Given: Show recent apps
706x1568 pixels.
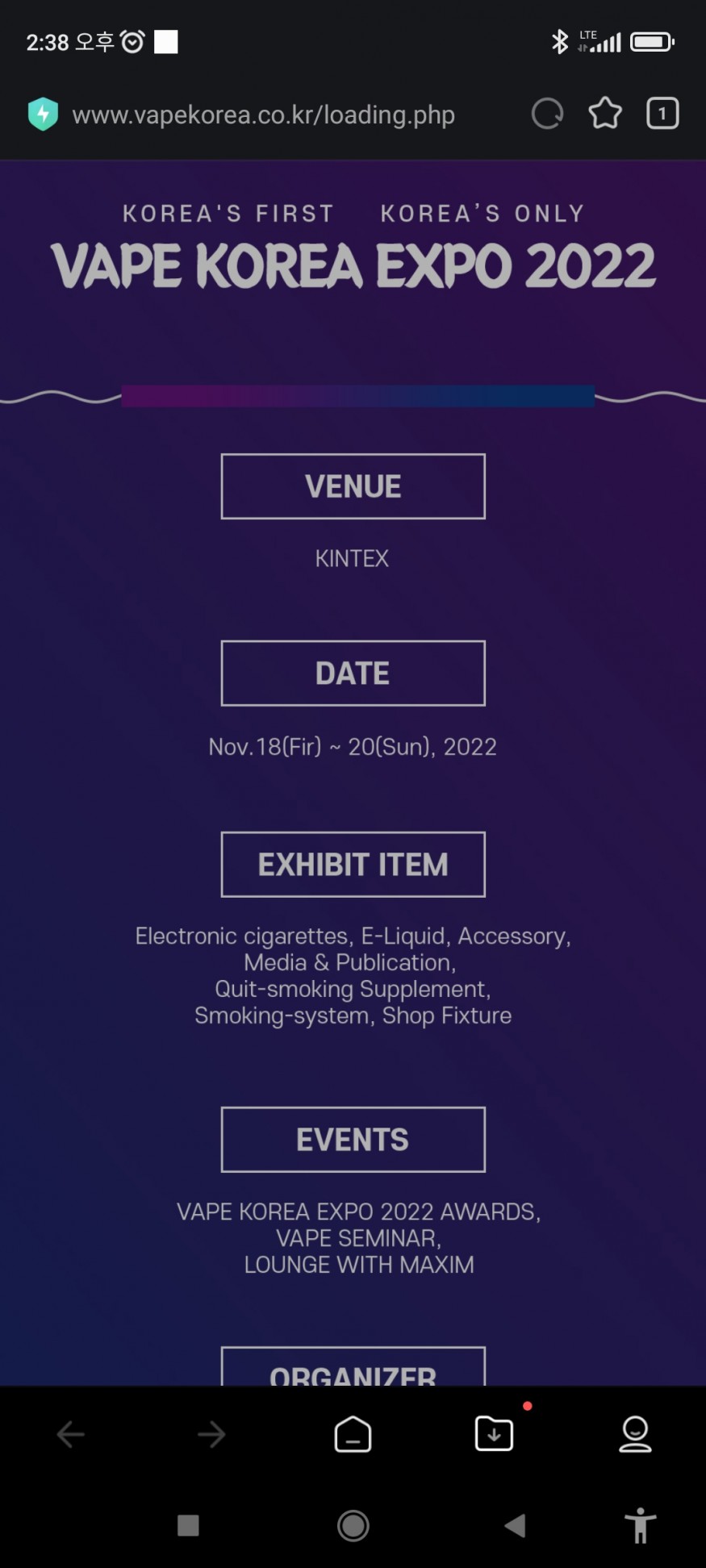Looking at the screenshot, I should [188, 1525].
